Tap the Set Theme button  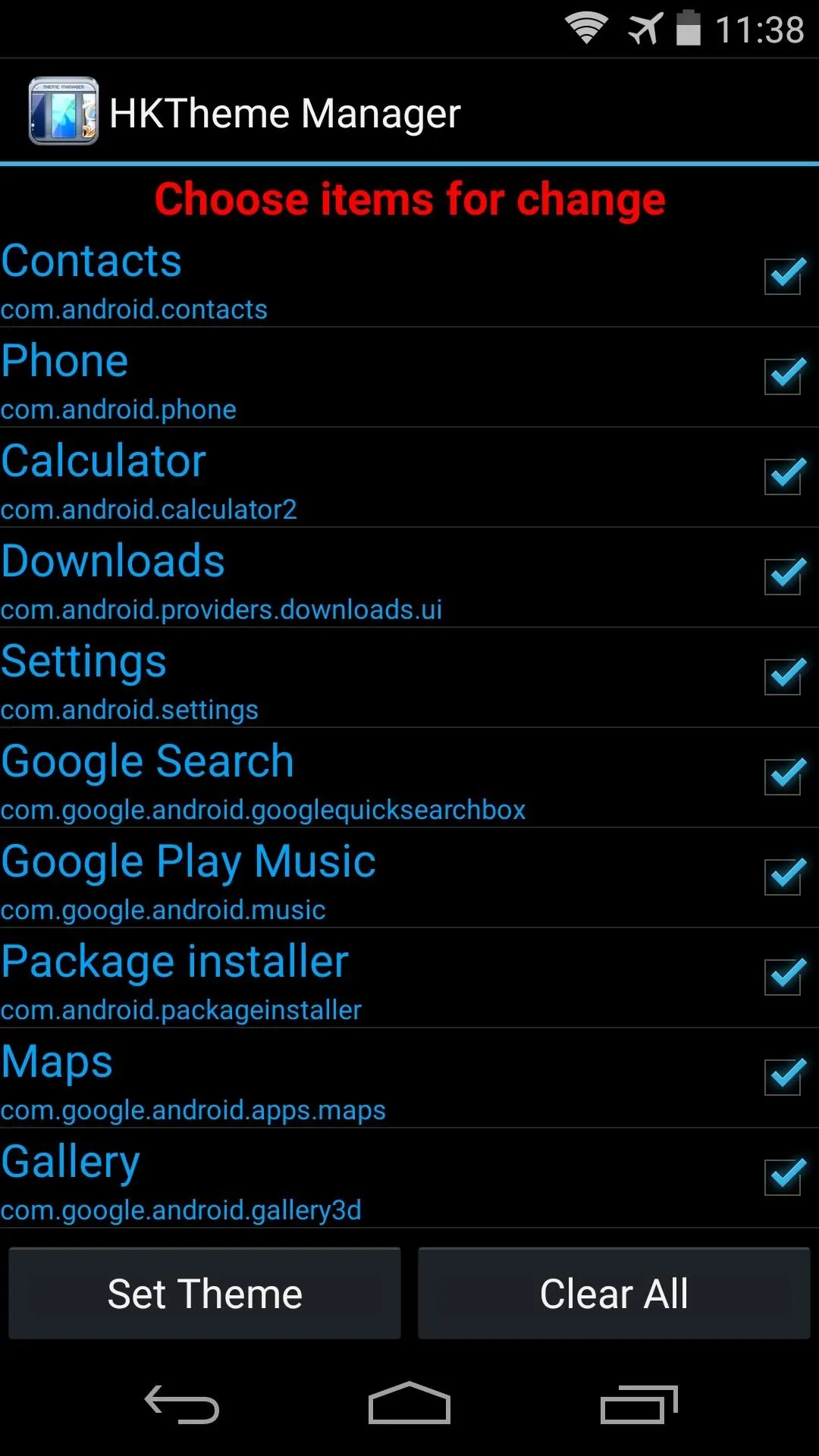click(x=205, y=1293)
